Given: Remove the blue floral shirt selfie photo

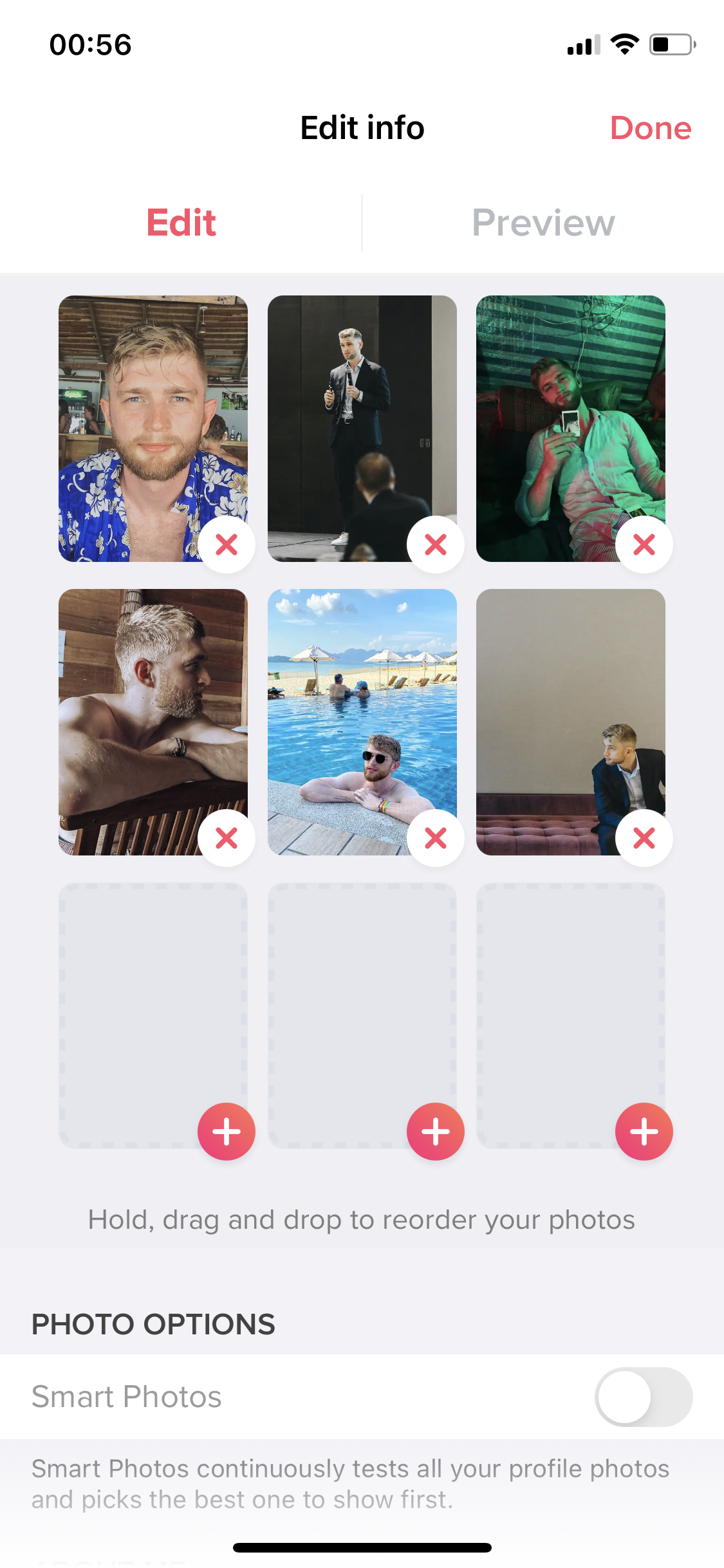Looking at the screenshot, I should 227,545.
